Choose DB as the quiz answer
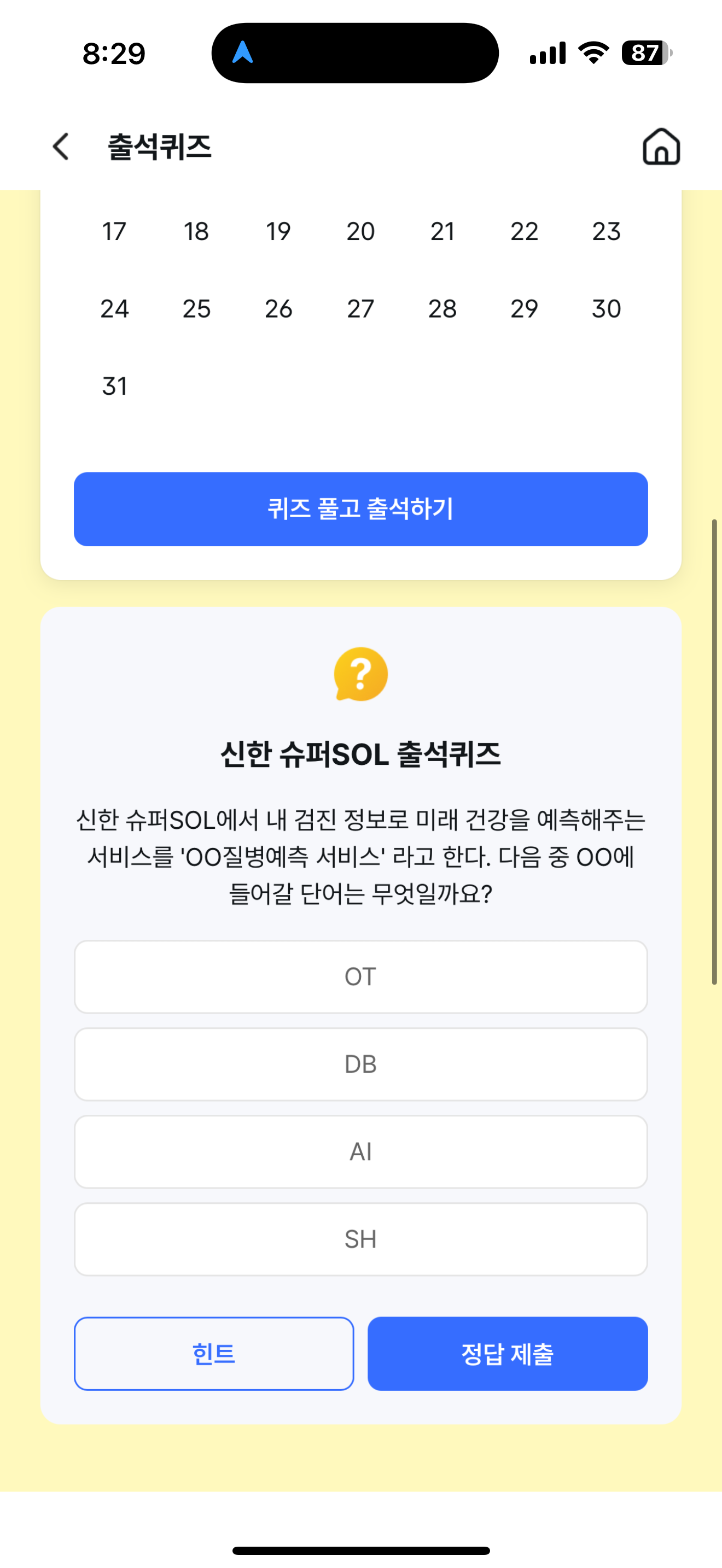 [361, 1064]
